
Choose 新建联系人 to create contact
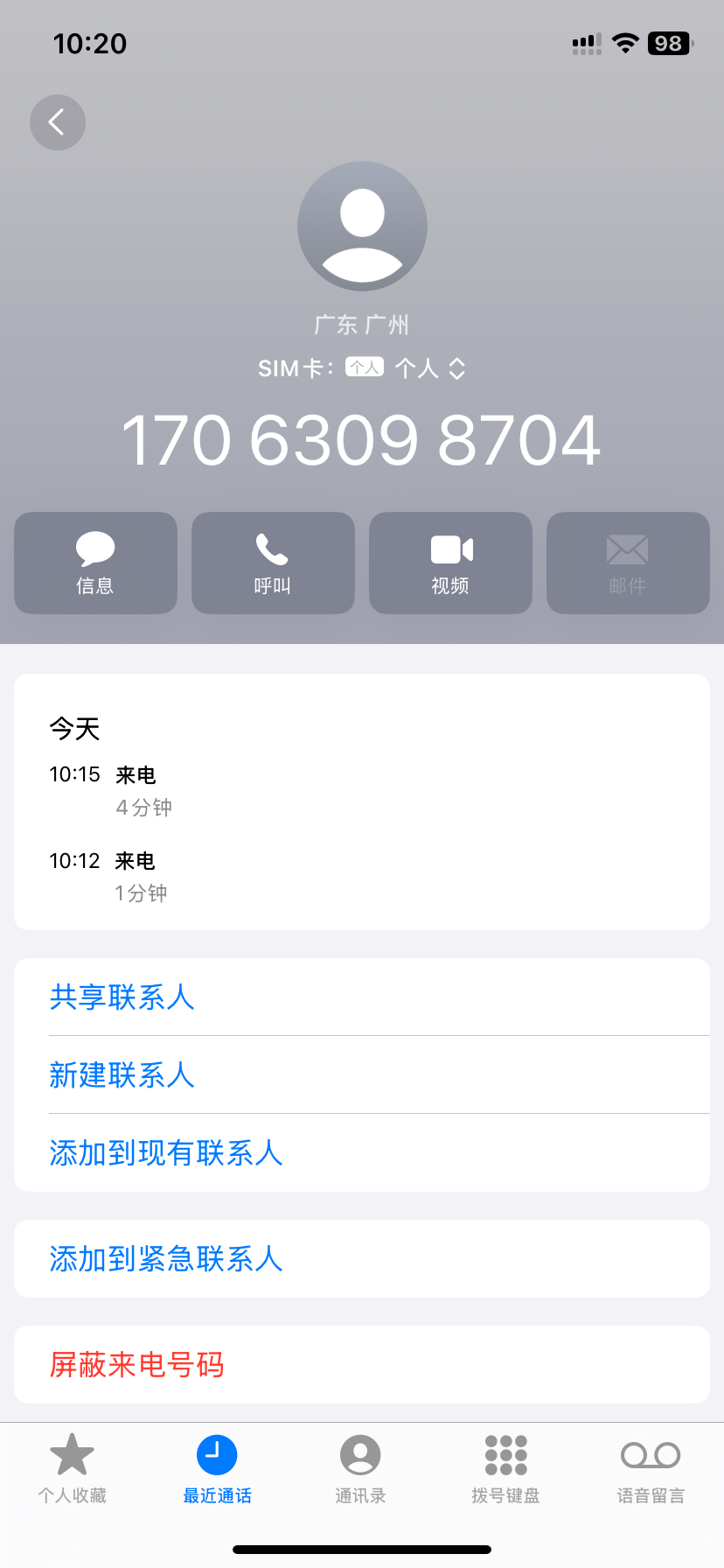pos(122,1075)
